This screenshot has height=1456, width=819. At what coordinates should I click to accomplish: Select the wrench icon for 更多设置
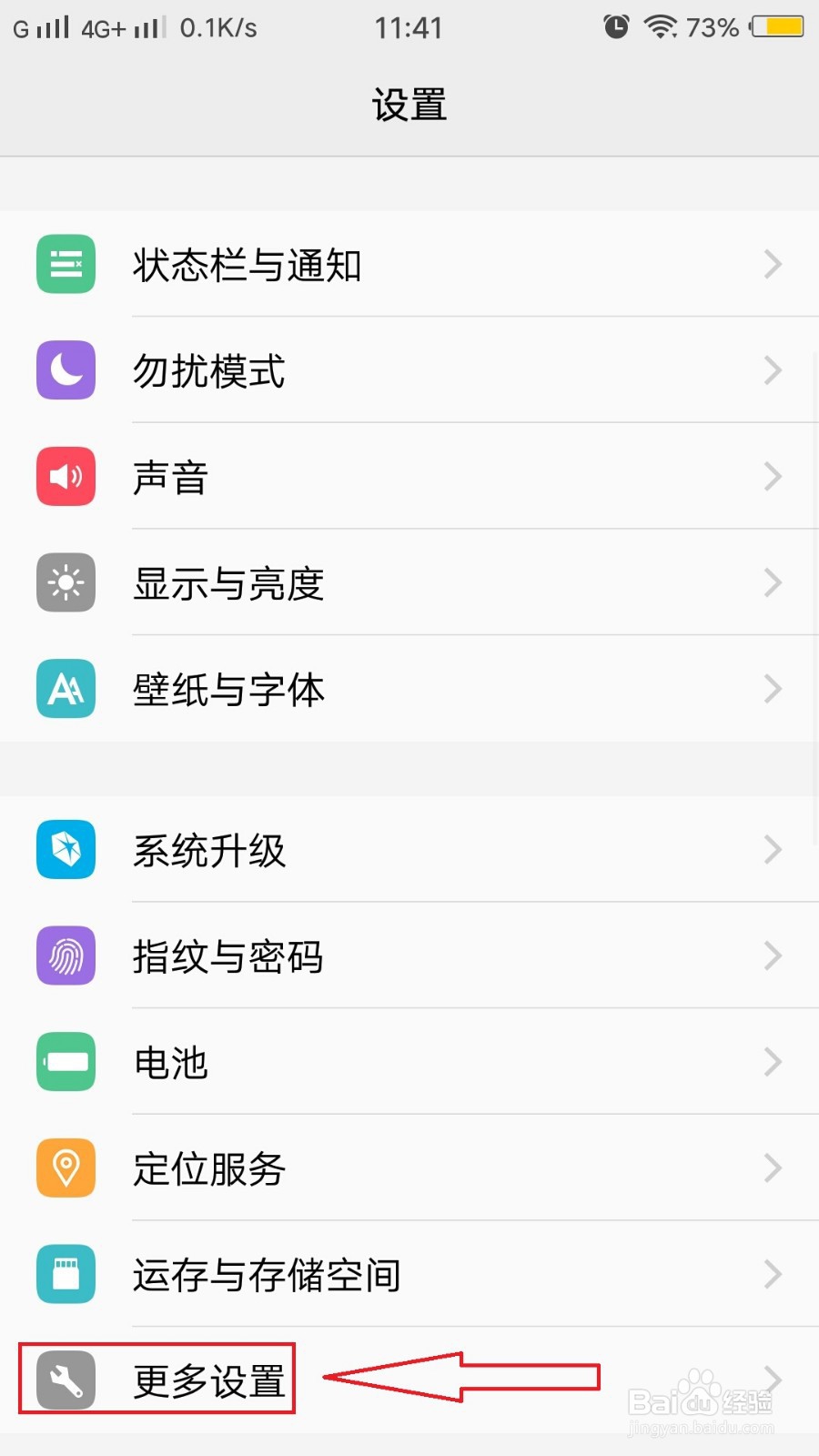pos(65,1380)
